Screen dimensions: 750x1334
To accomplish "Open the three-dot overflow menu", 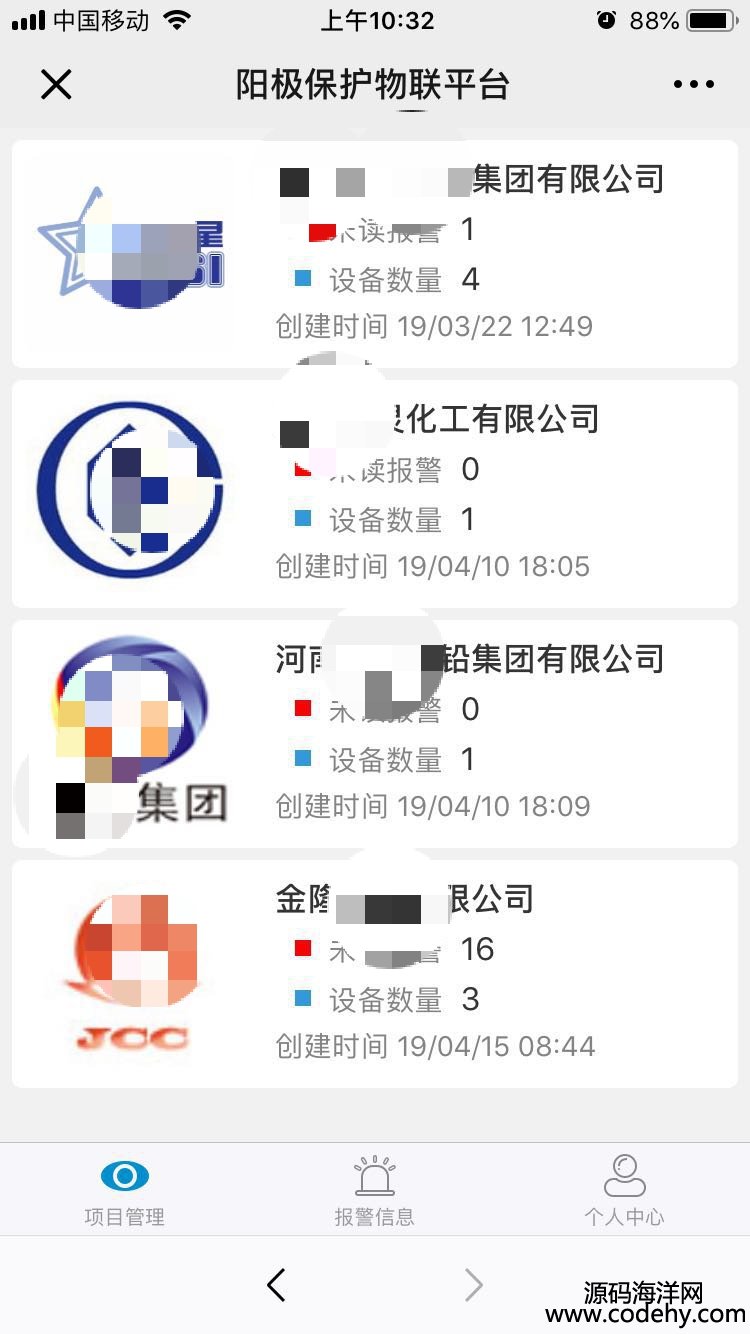I will 694,85.
